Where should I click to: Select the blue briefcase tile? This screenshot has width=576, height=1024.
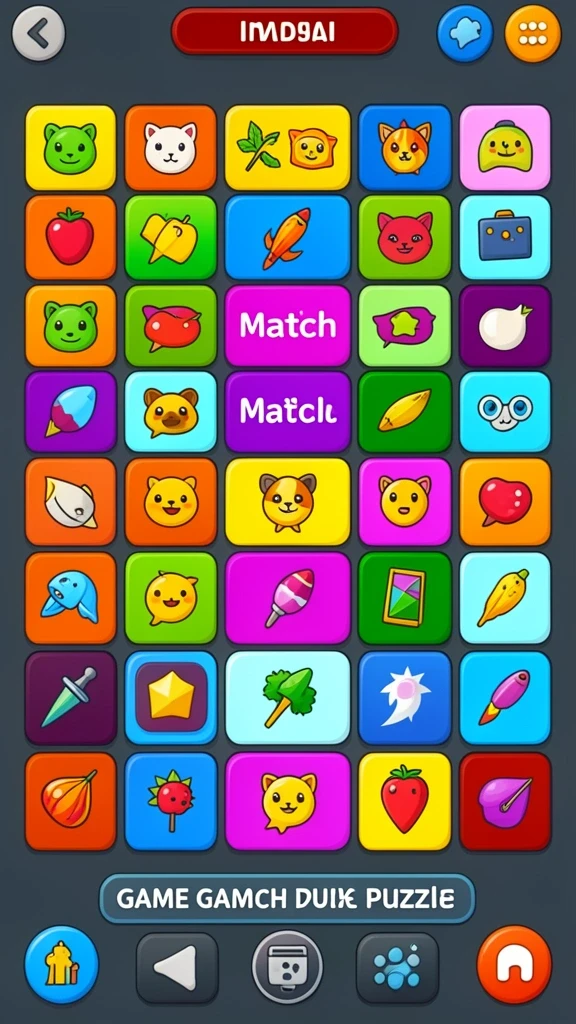pyautogui.click(x=505, y=237)
